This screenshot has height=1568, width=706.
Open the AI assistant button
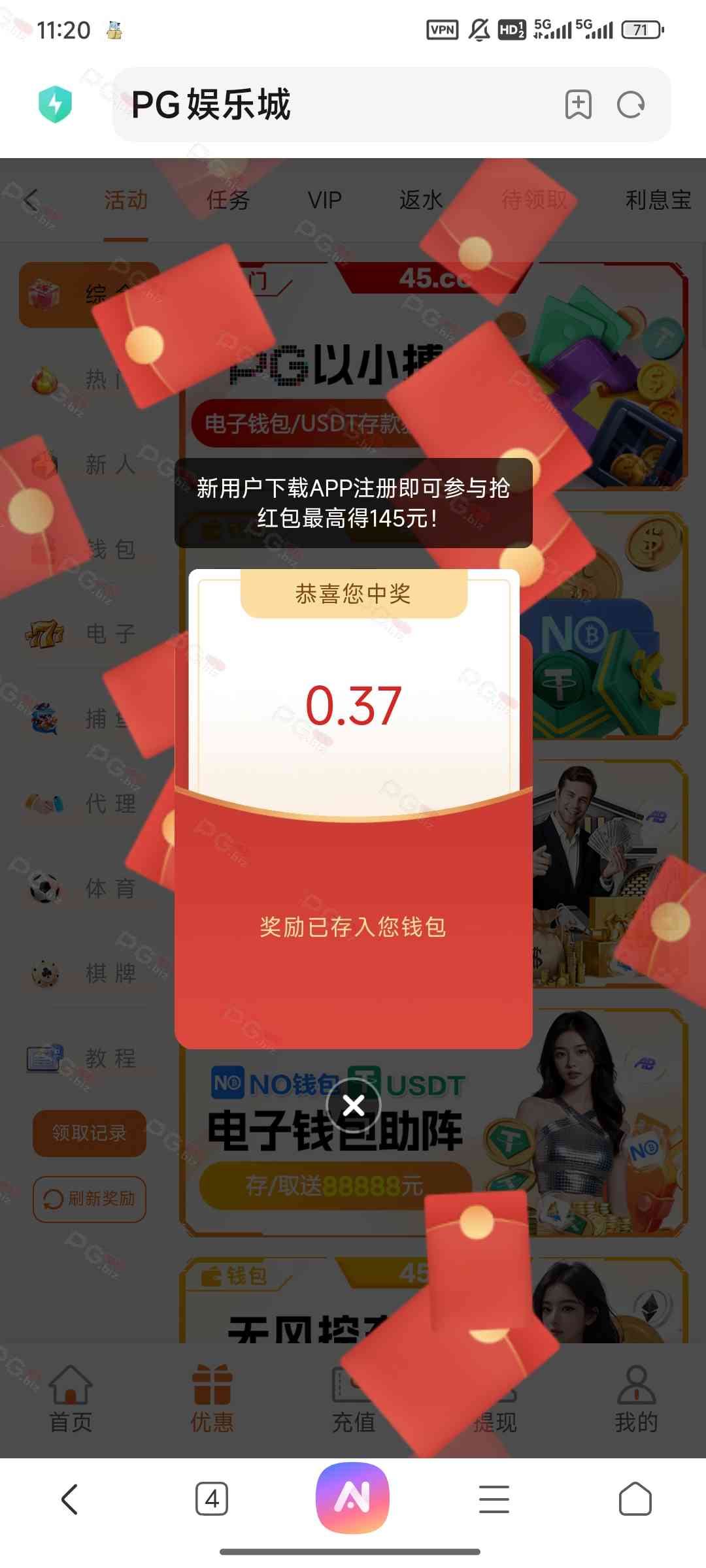(x=352, y=1497)
